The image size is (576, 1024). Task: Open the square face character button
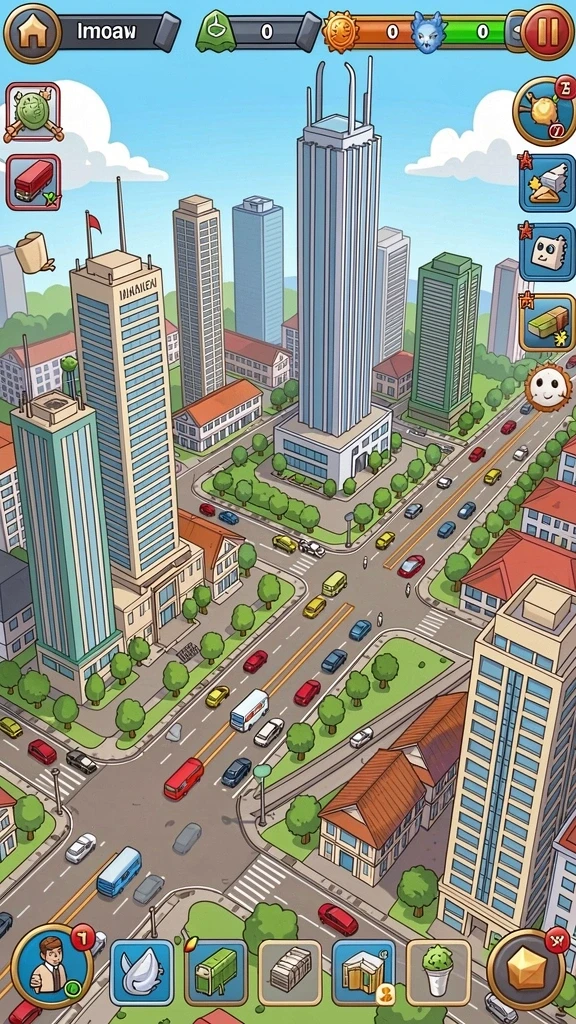(x=547, y=252)
